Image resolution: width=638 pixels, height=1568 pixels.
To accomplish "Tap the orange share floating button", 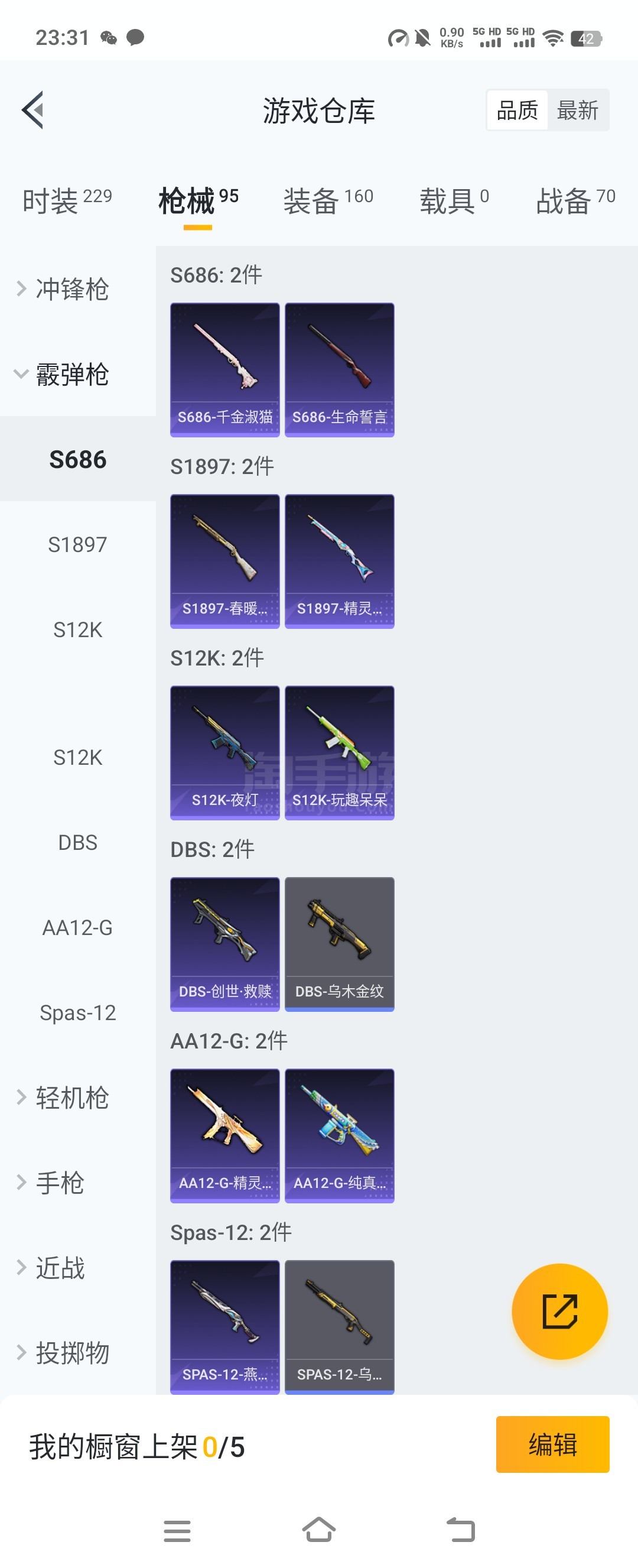I will pyautogui.click(x=559, y=1311).
